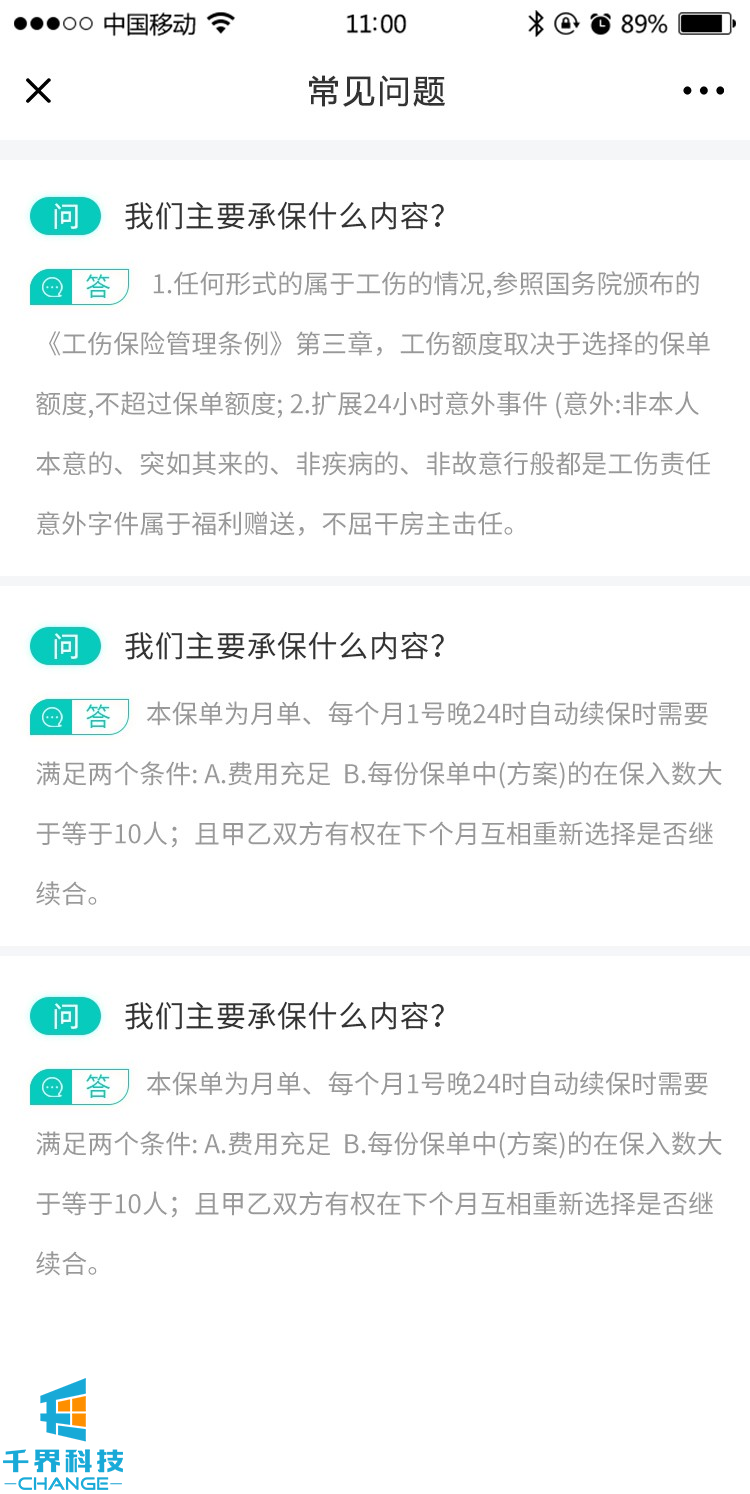Close the 常见问题 page

click(x=38, y=91)
